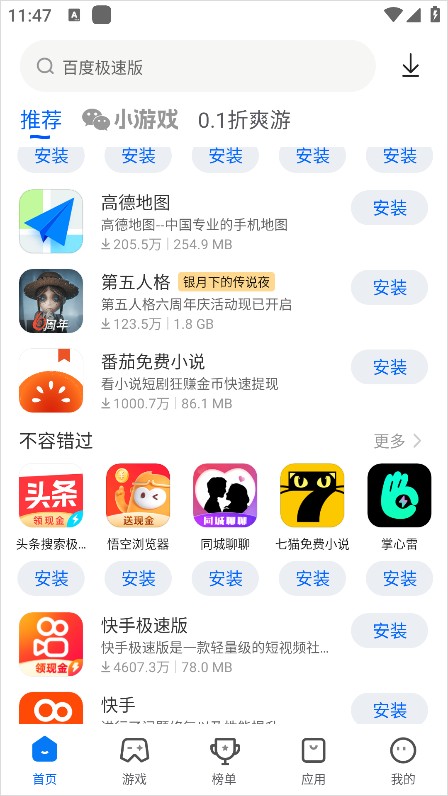Screen dimensions: 448x796
Task: Go to the 榜单 bottom tab
Action: pos(224,761)
